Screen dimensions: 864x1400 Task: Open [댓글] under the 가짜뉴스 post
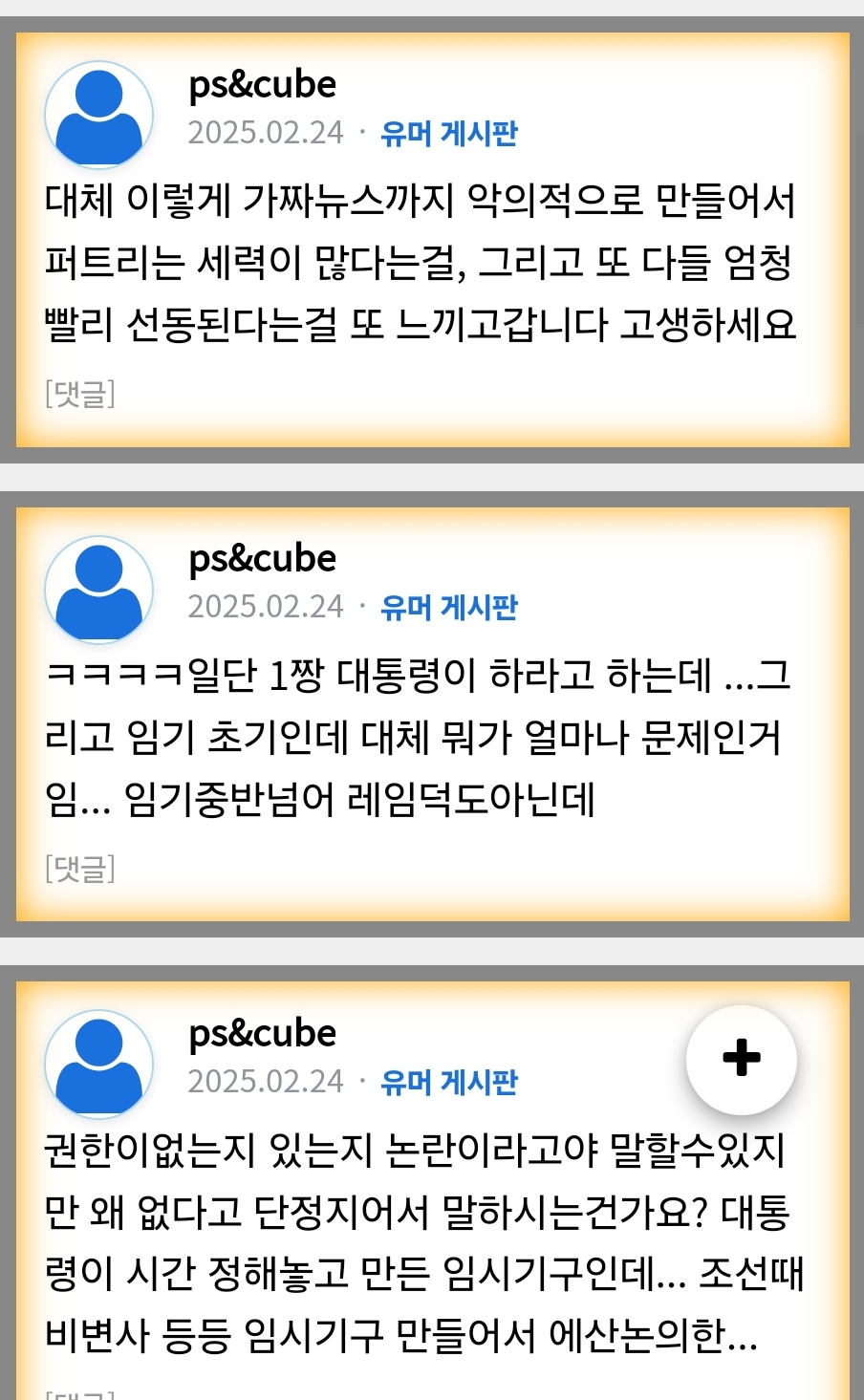[x=80, y=393]
